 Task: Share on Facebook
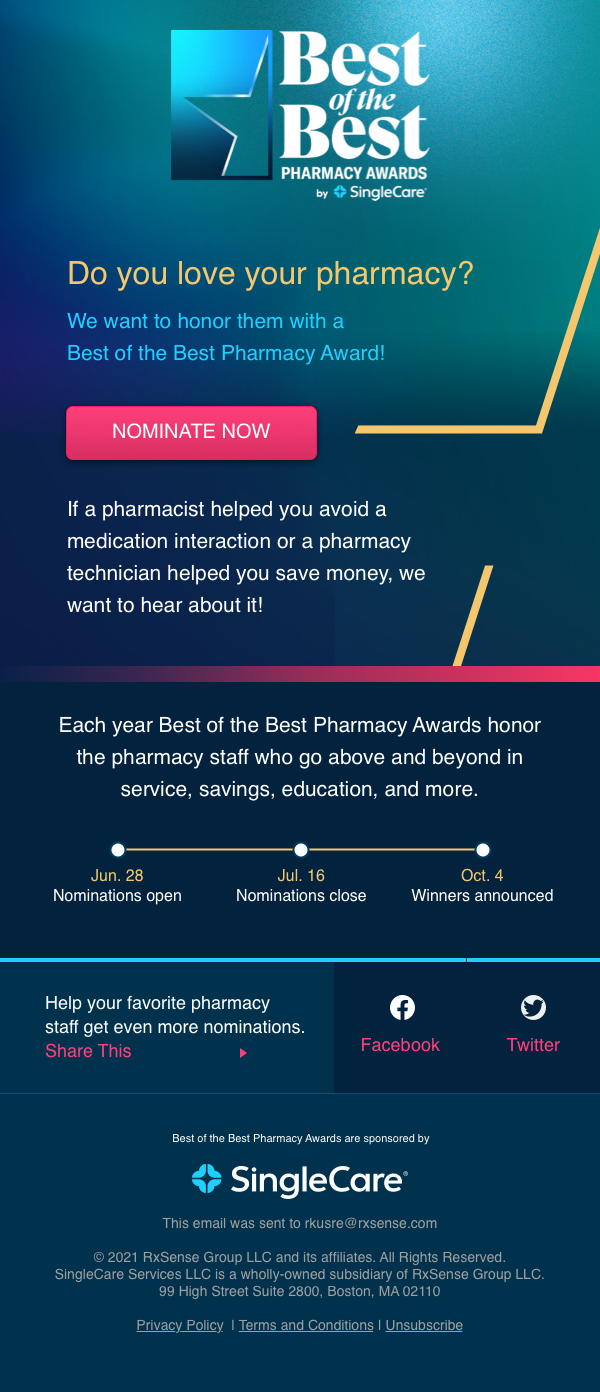tap(401, 1026)
